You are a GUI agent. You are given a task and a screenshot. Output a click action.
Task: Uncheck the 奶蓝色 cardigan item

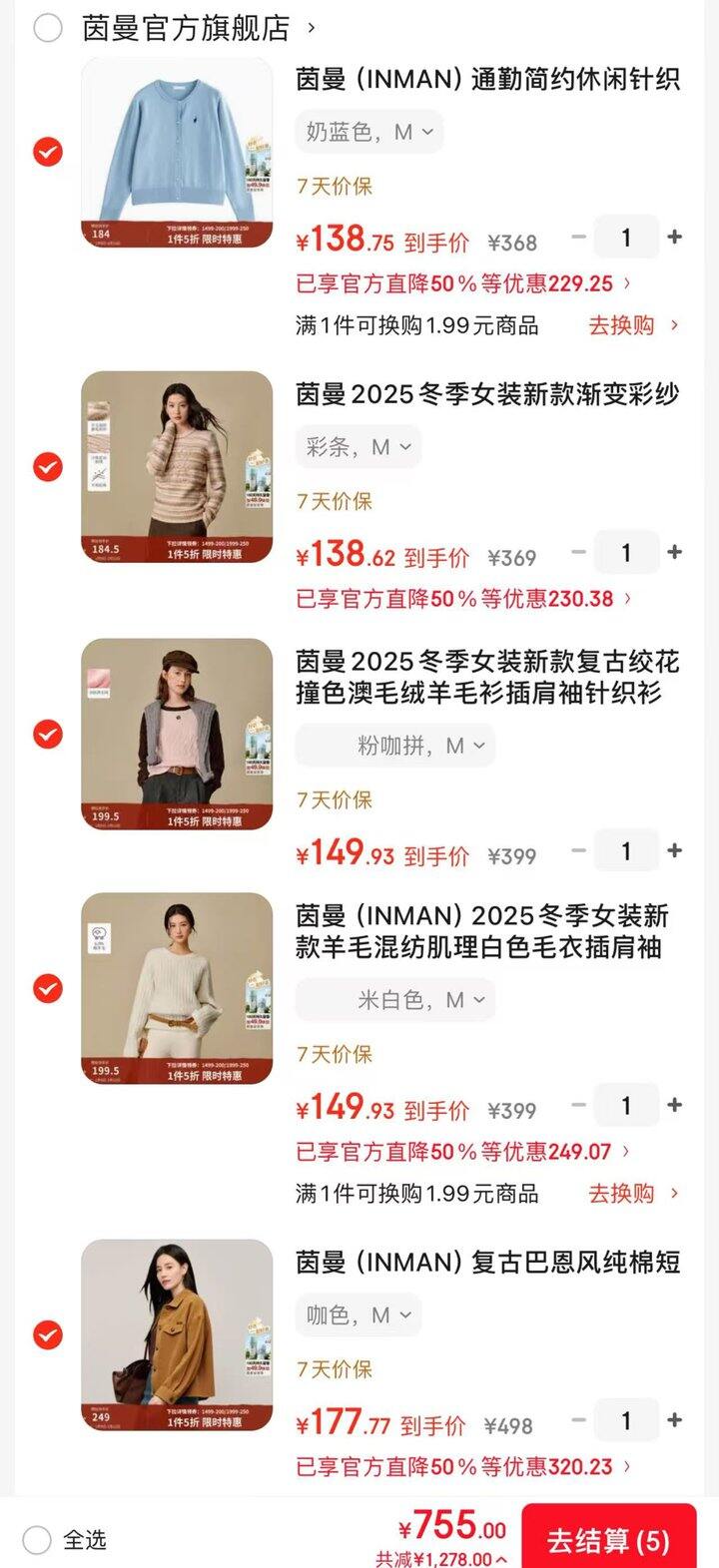[48, 152]
